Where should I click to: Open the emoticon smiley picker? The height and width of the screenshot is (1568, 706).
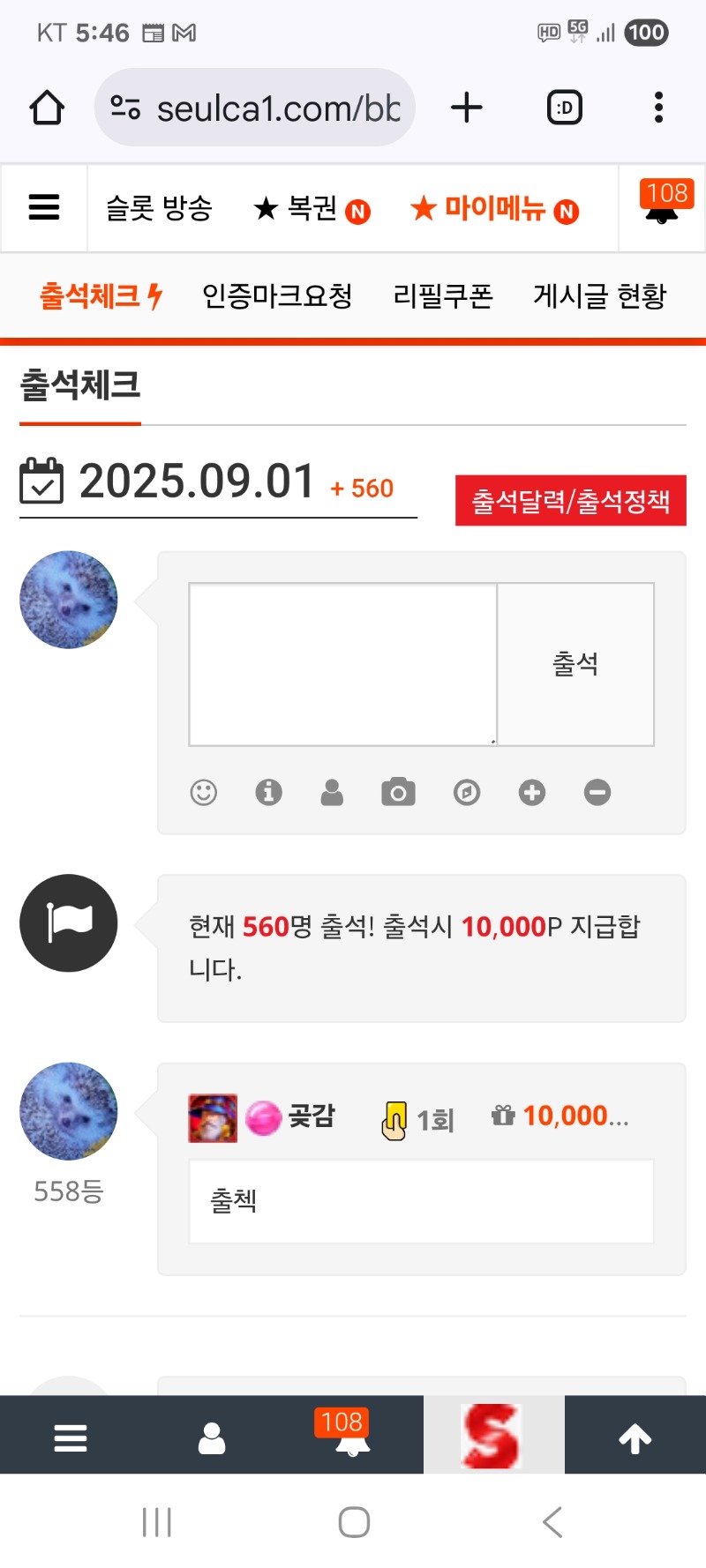pos(204,792)
